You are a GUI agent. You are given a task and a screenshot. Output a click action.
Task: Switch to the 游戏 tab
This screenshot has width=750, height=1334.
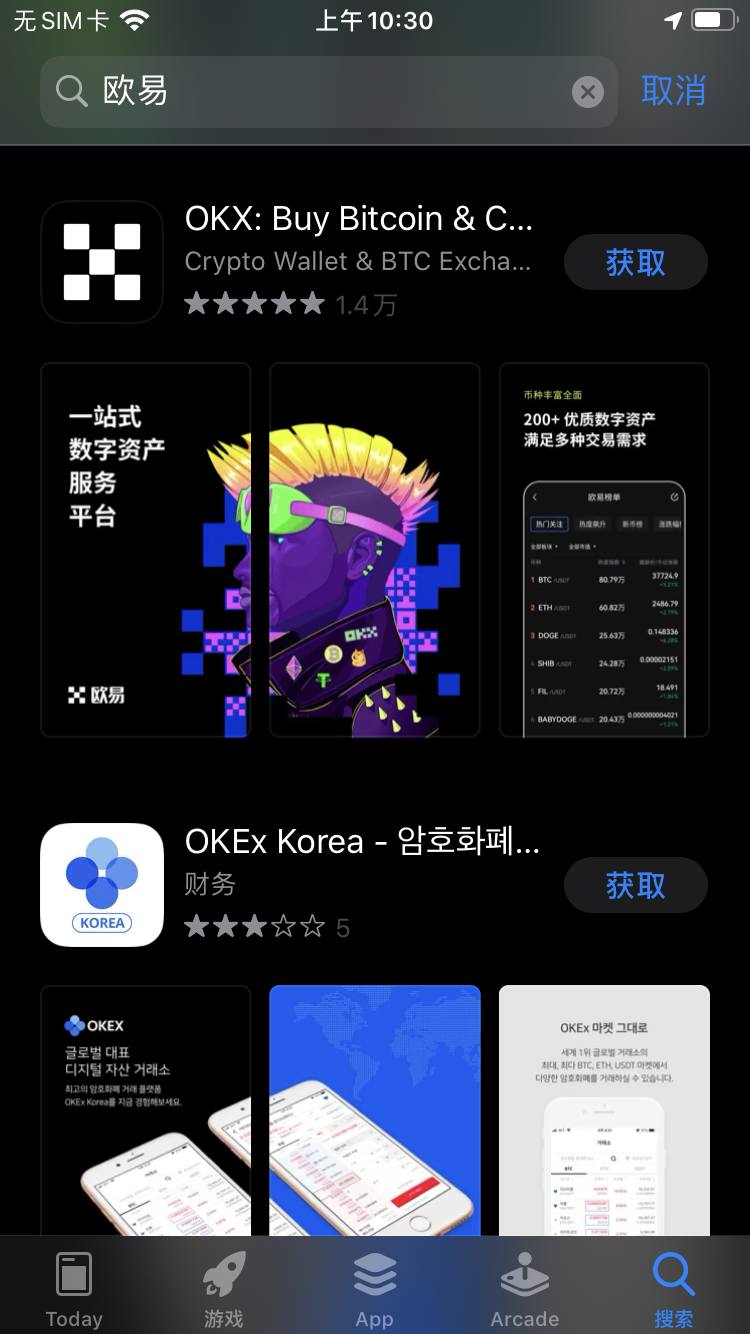point(224,1288)
